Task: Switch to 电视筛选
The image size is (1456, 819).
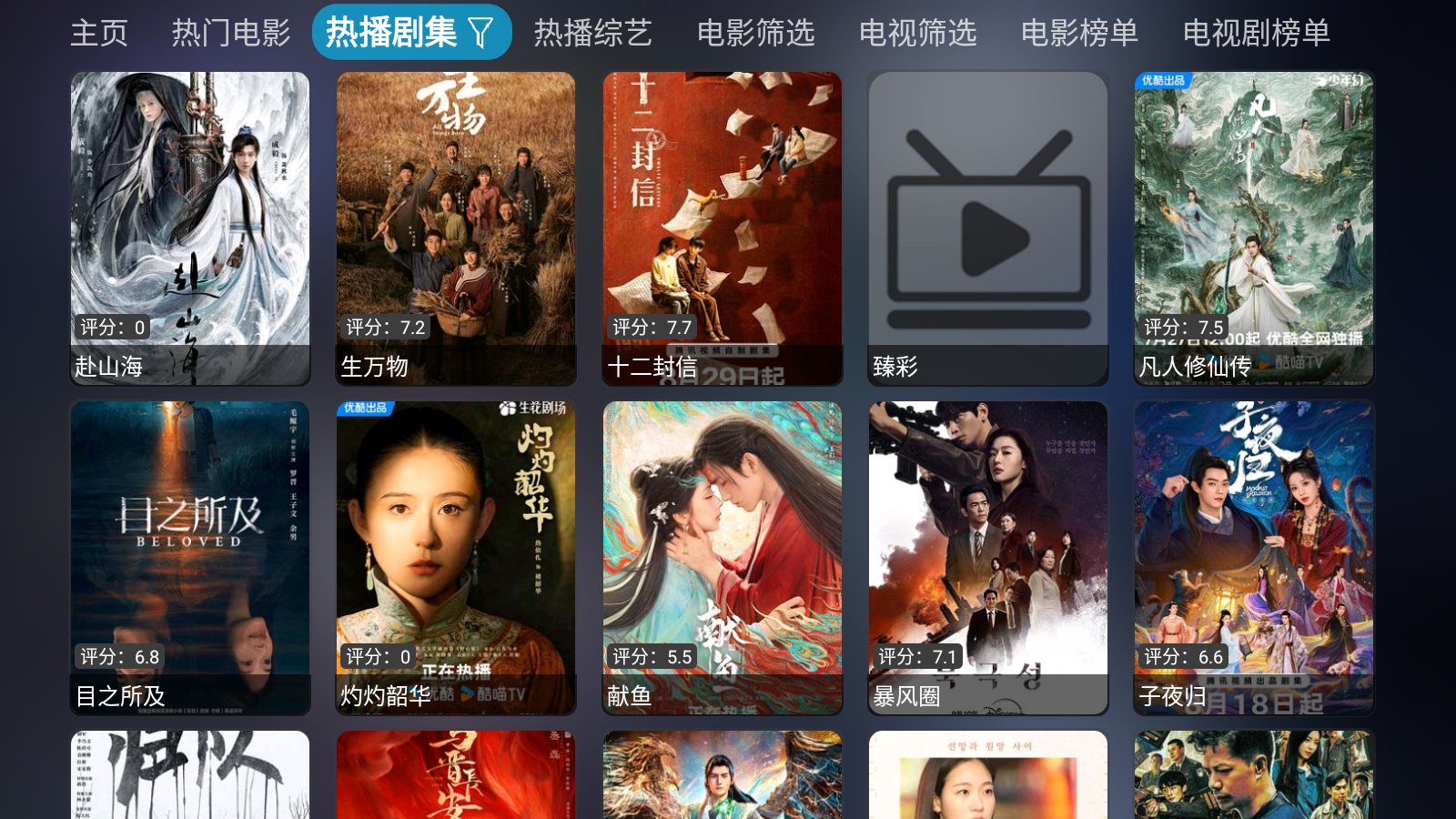Action: [917, 33]
